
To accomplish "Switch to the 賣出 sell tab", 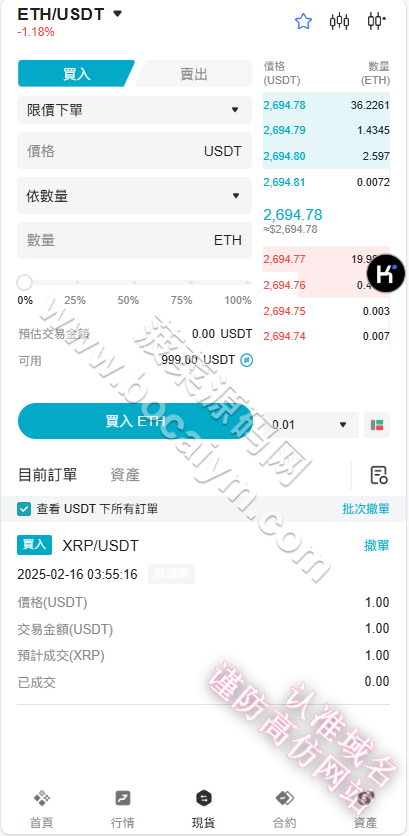I will point(194,74).
